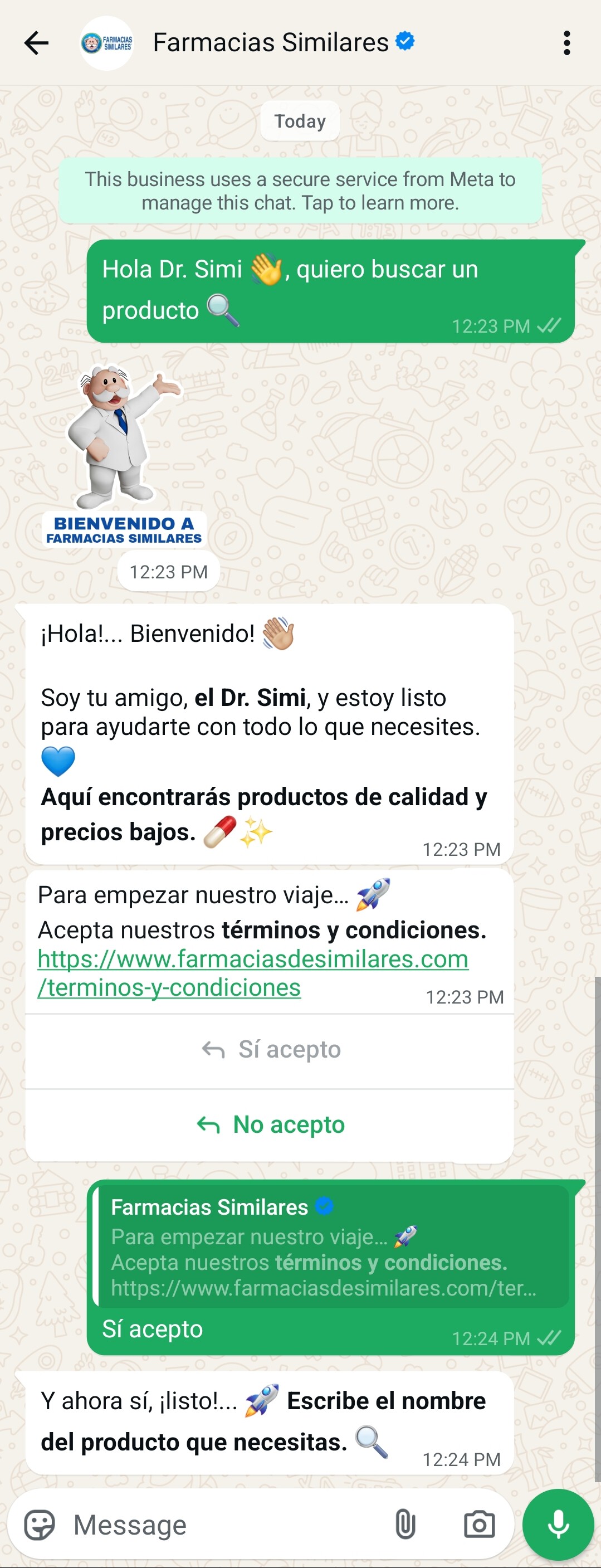Go back to the chat list
Viewport: 601px width, 1568px height.
pyautogui.click(x=37, y=42)
